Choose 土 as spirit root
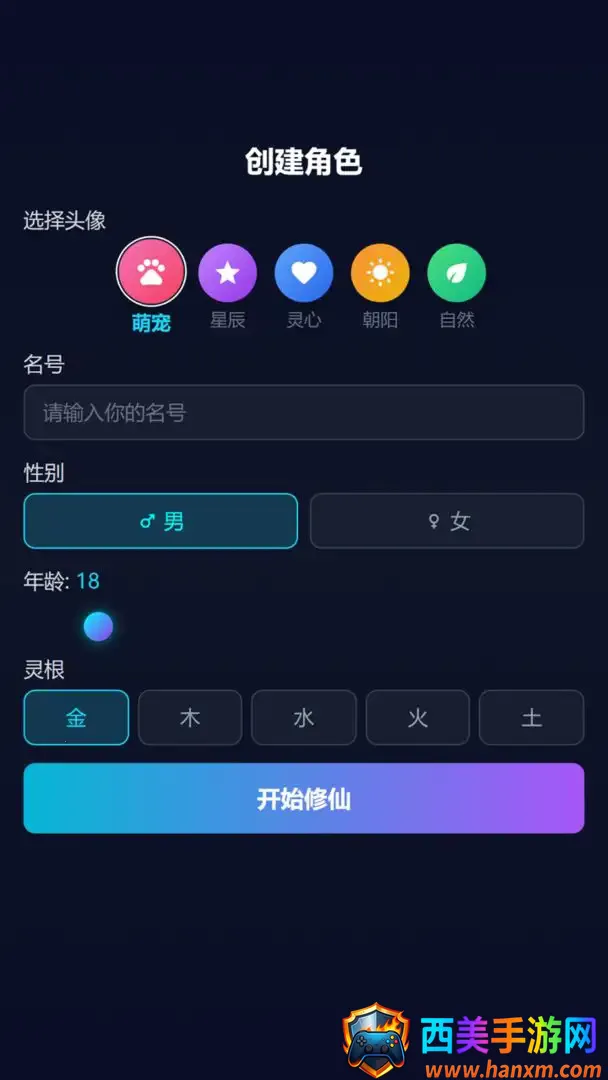The width and height of the screenshot is (608, 1080). click(531, 718)
